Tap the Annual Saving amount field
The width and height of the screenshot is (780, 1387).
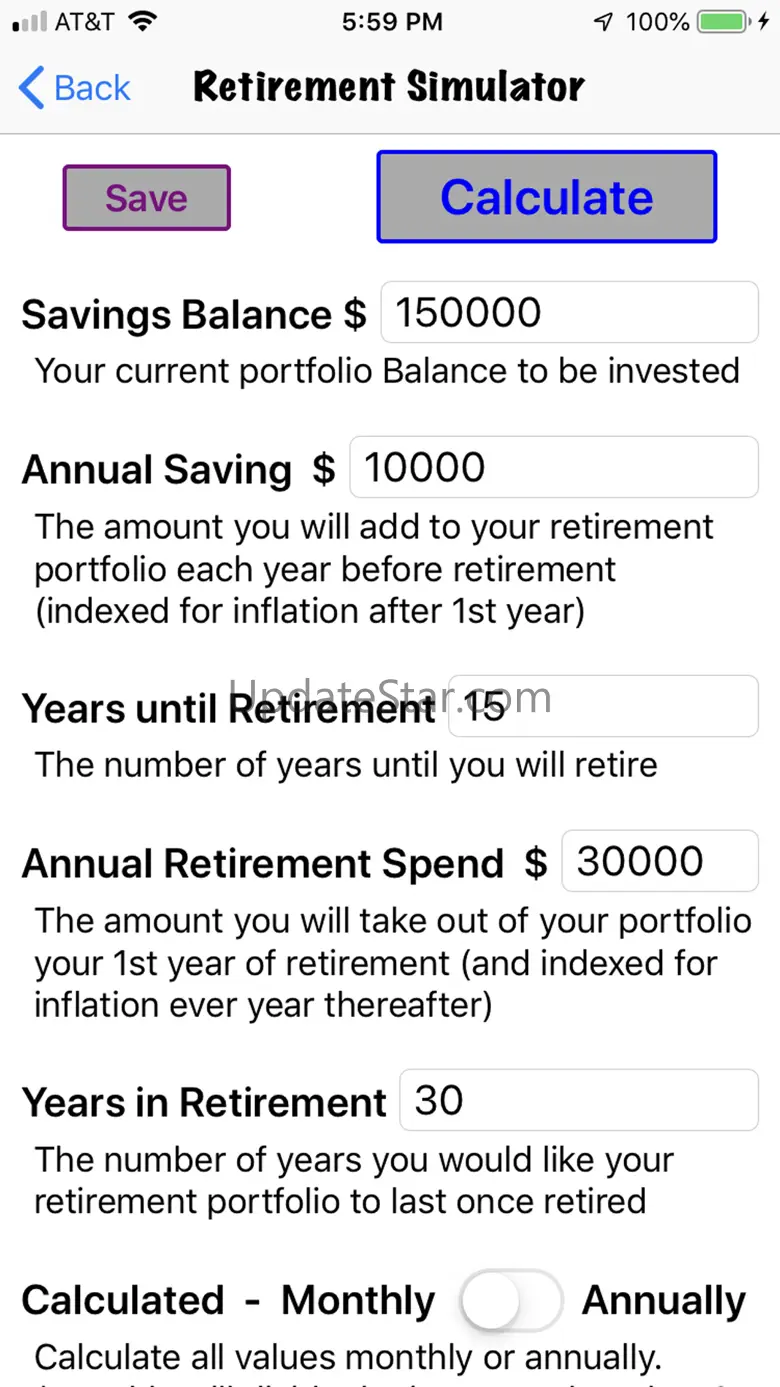tap(553, 467)
